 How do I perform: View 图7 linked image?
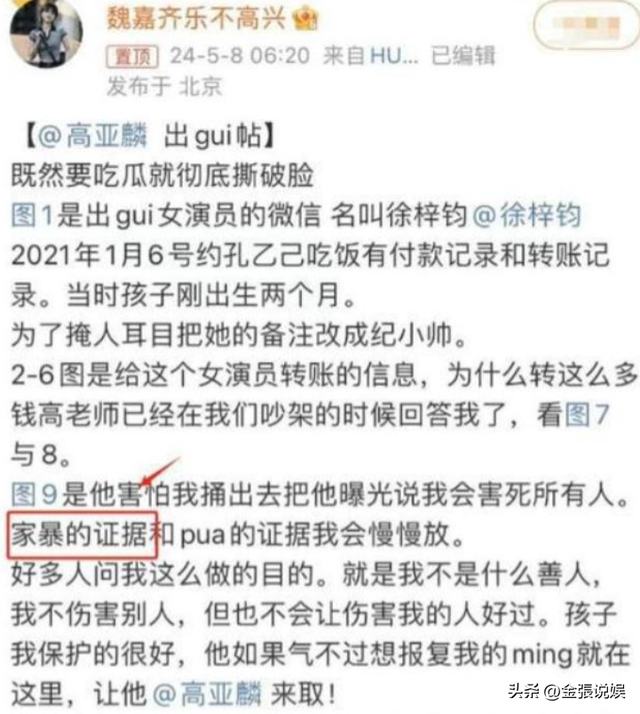point(587,414)
